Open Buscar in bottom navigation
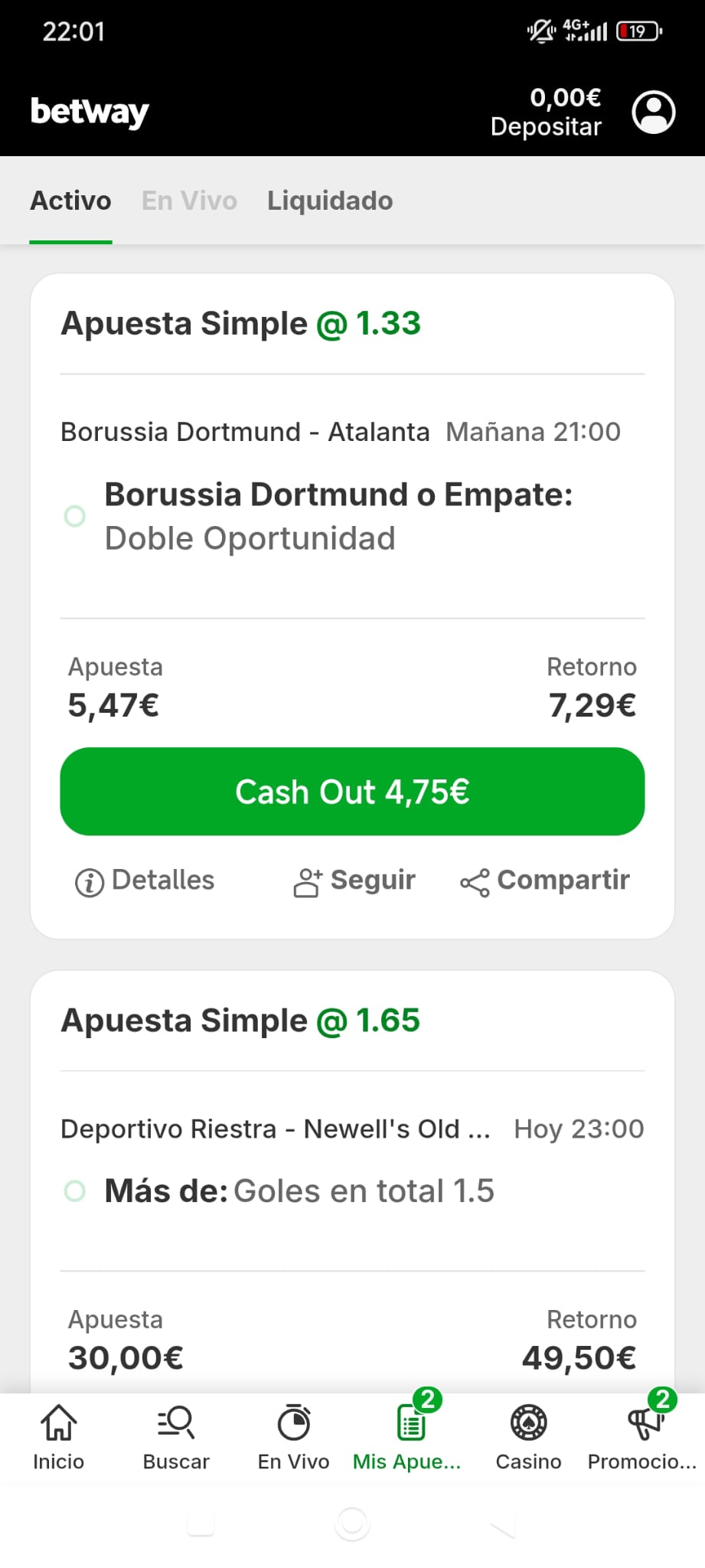 (x=176, y=1438)
